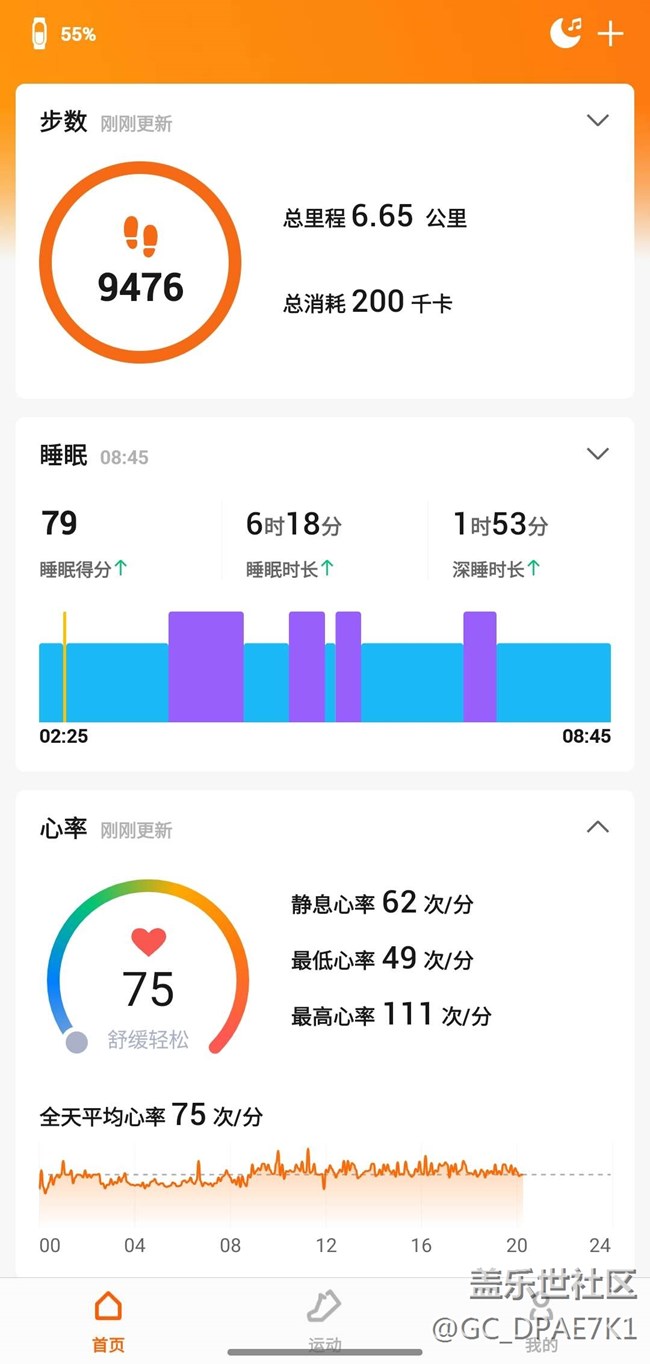Switch to the 我的 profile tab
The image size is (650, 1364).
pyautogui.click(x=541, y=1321)
